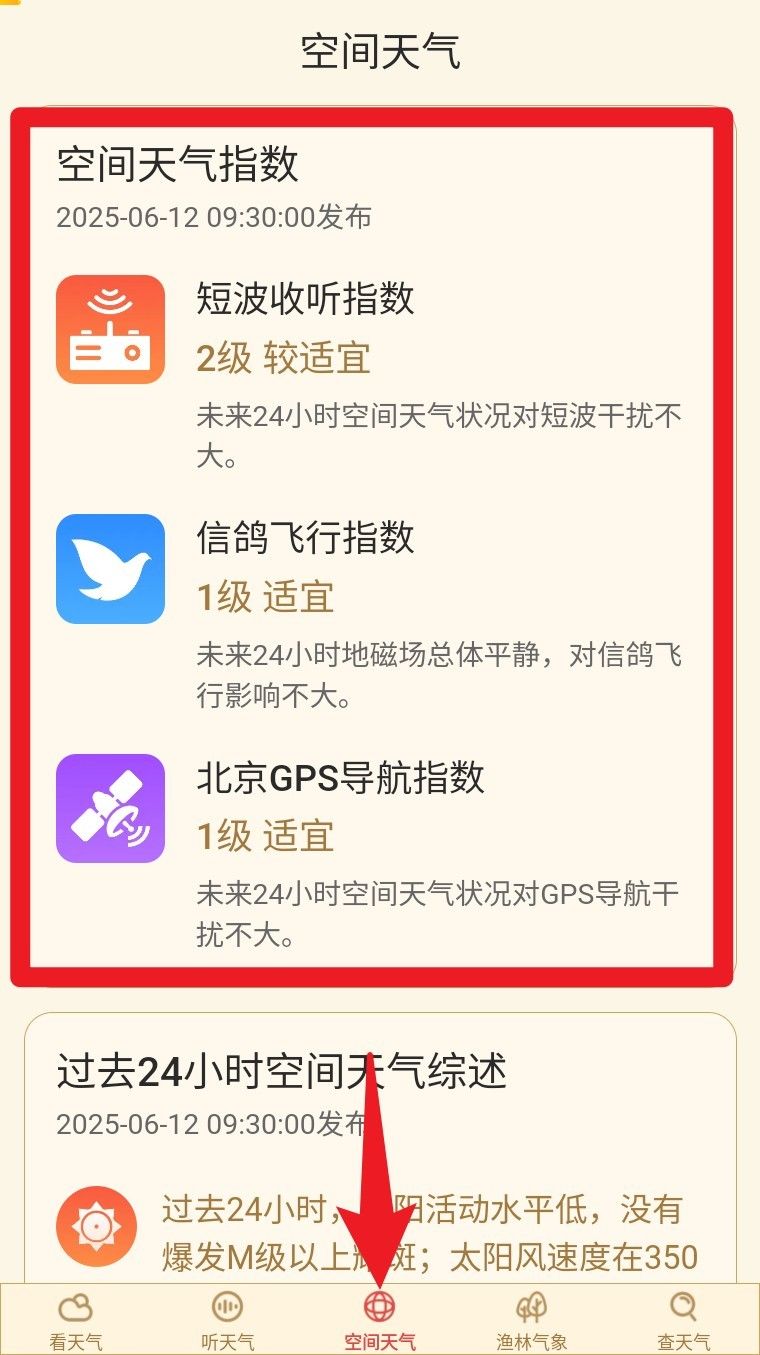This screenshot has width=760, height=1355.
Task: Click the 2级 较适宜 rating text
Action: pyautogui.click(x=282, y=359)
